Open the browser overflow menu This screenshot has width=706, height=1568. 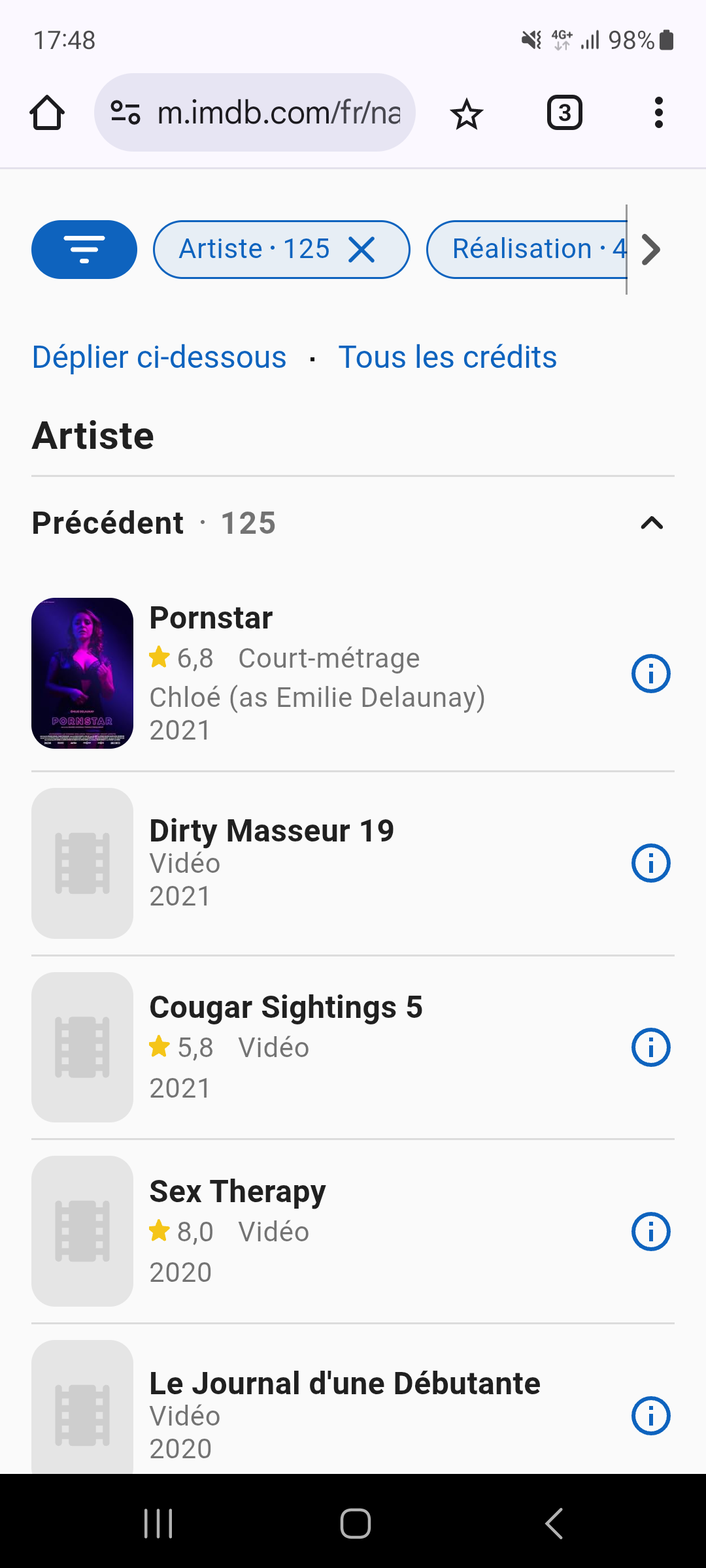[x=658, y=113]
